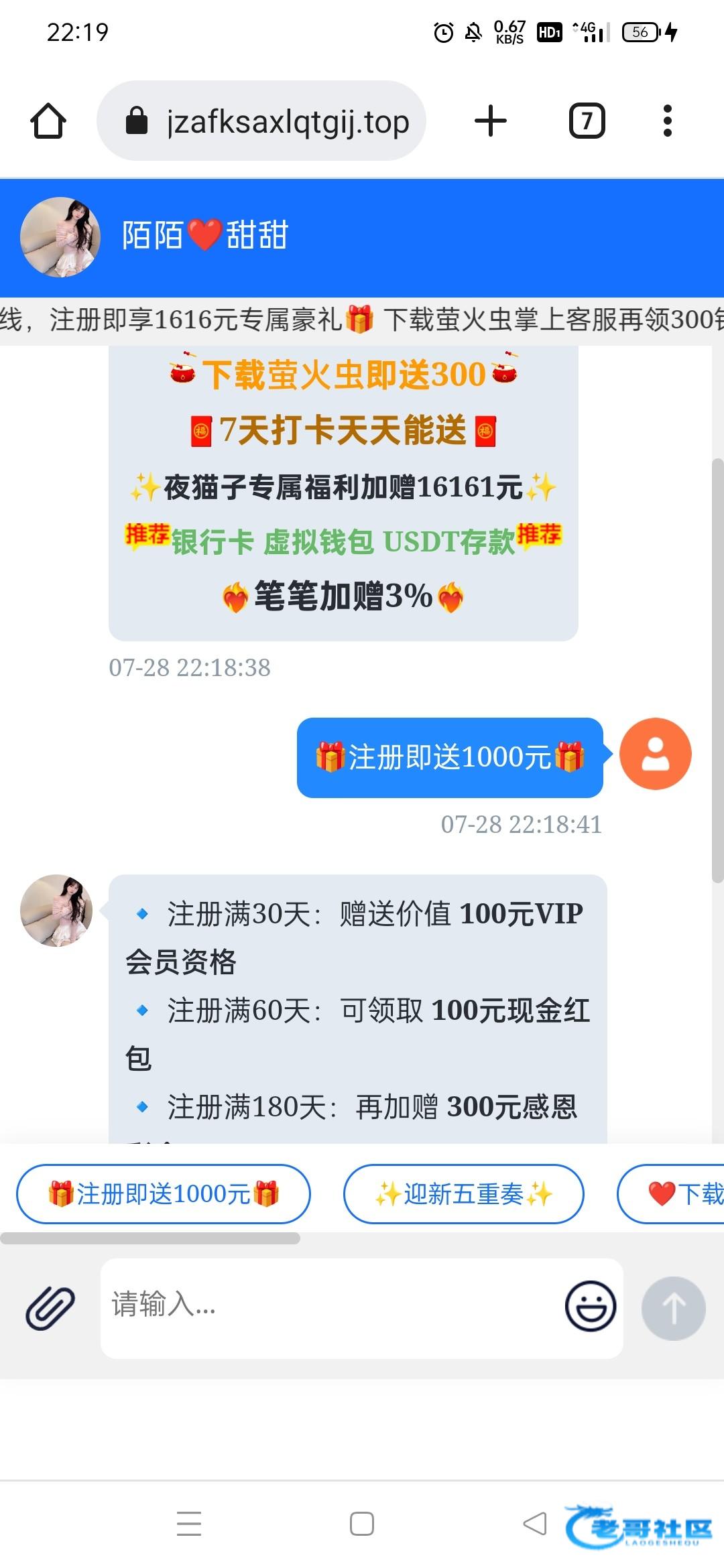Open recent apps from the navigation bar
Screen dimensions: 724x1568
[189, 1523]
